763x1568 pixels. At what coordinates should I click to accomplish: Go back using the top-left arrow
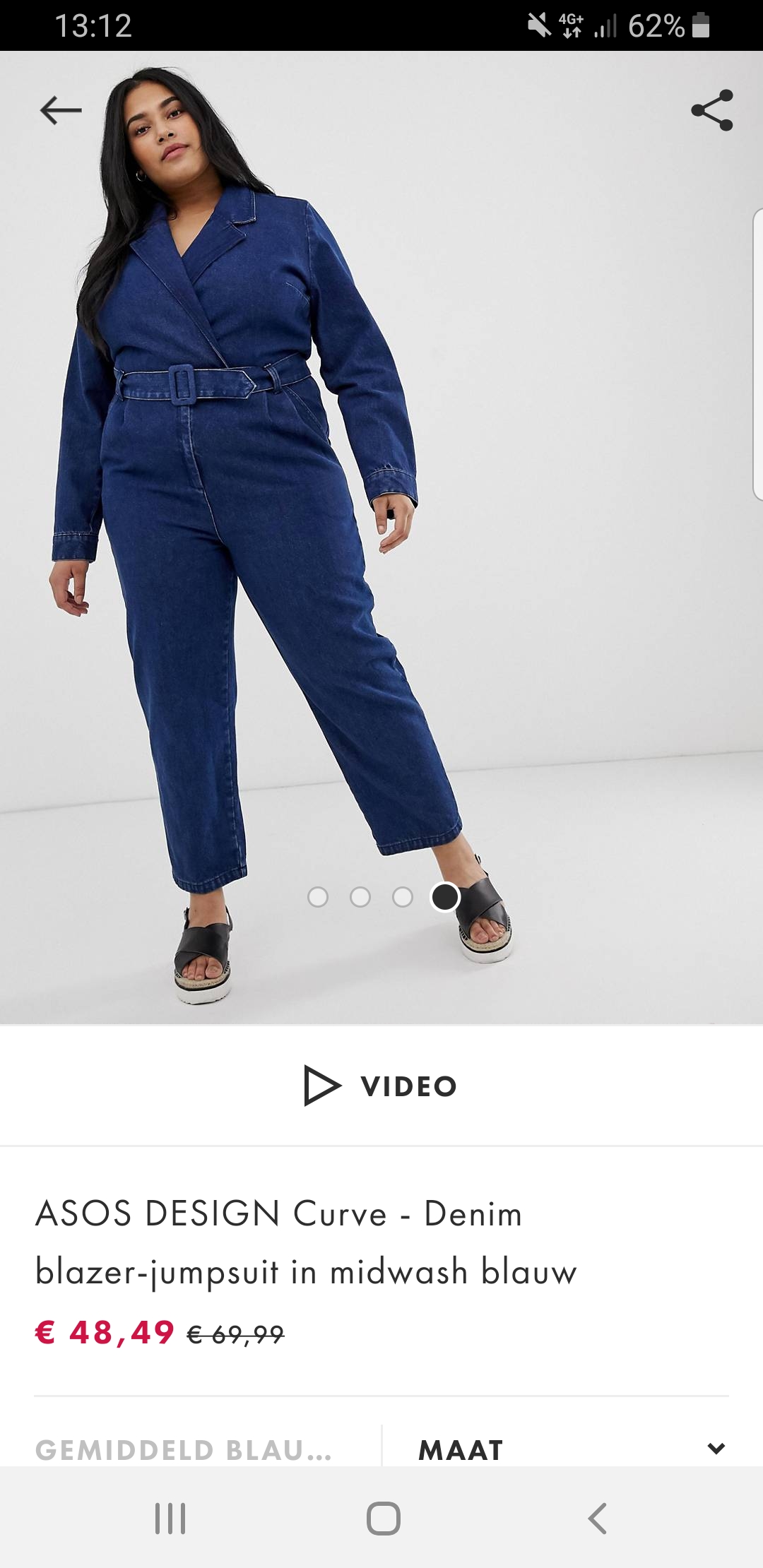pyautogui.click(x=61, y=110)
